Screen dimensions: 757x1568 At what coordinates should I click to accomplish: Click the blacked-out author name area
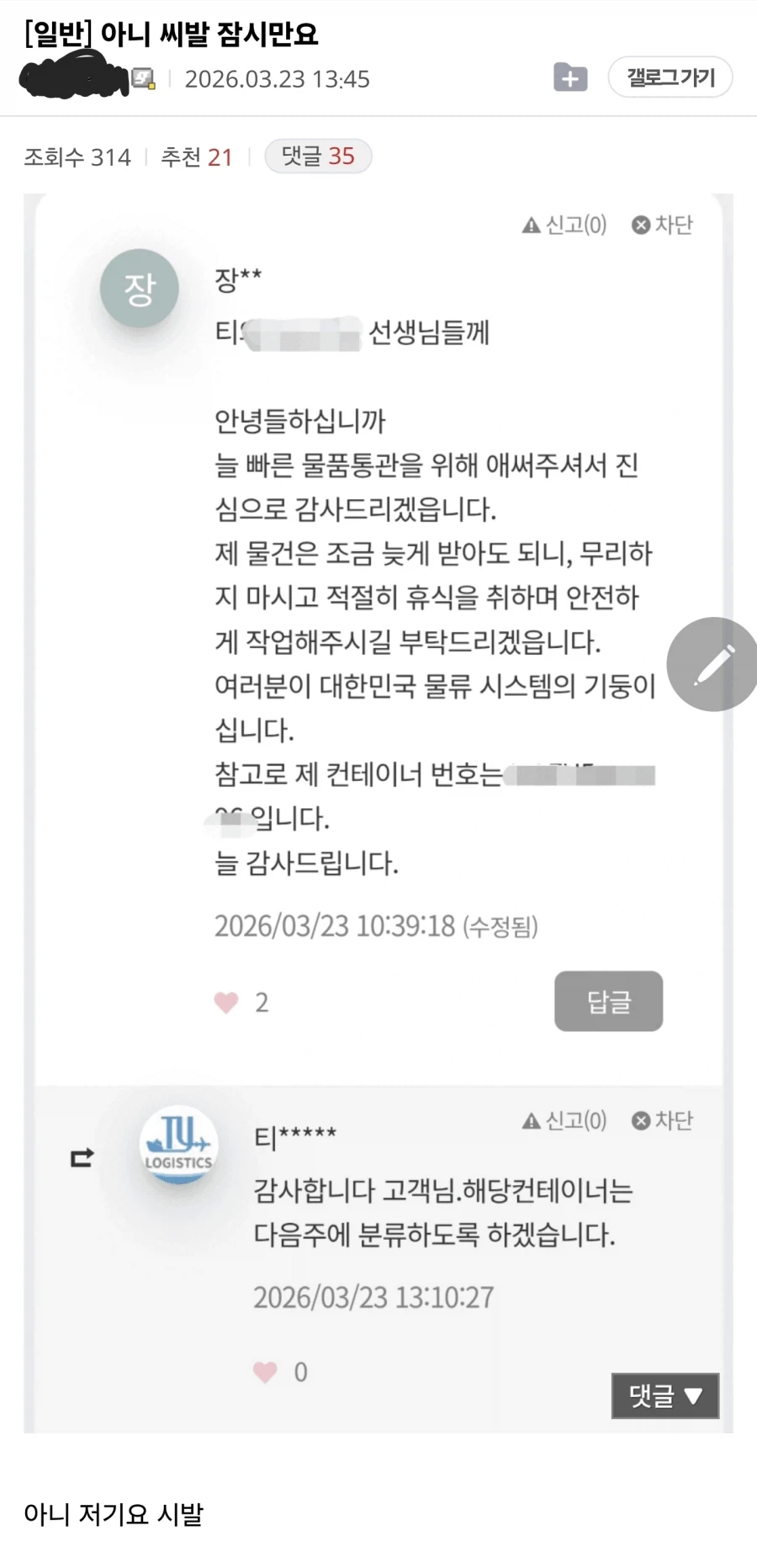tap(71, 77)
